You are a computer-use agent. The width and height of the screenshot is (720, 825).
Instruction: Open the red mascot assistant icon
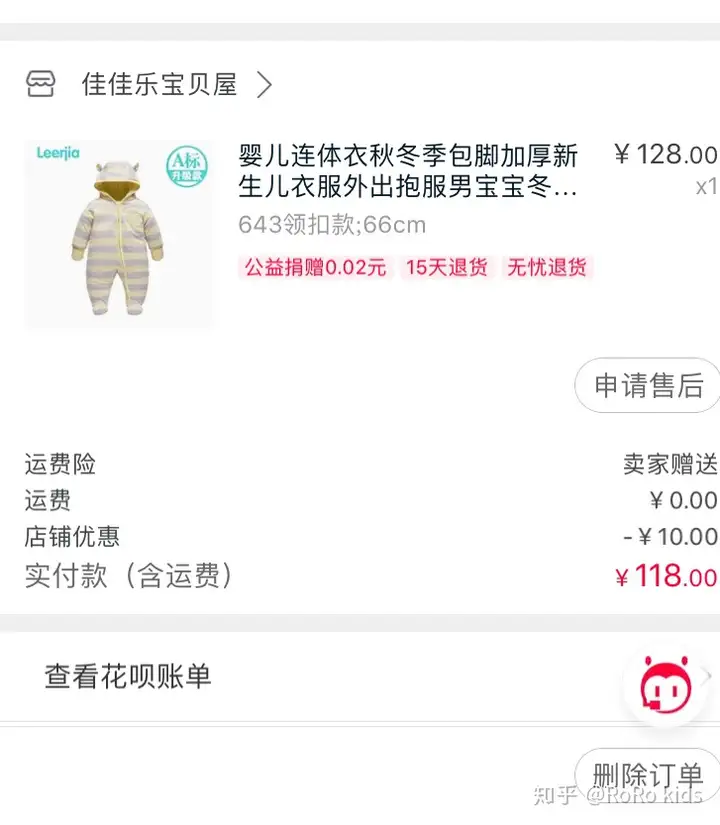pyautogui.click(x=665, y=687)
